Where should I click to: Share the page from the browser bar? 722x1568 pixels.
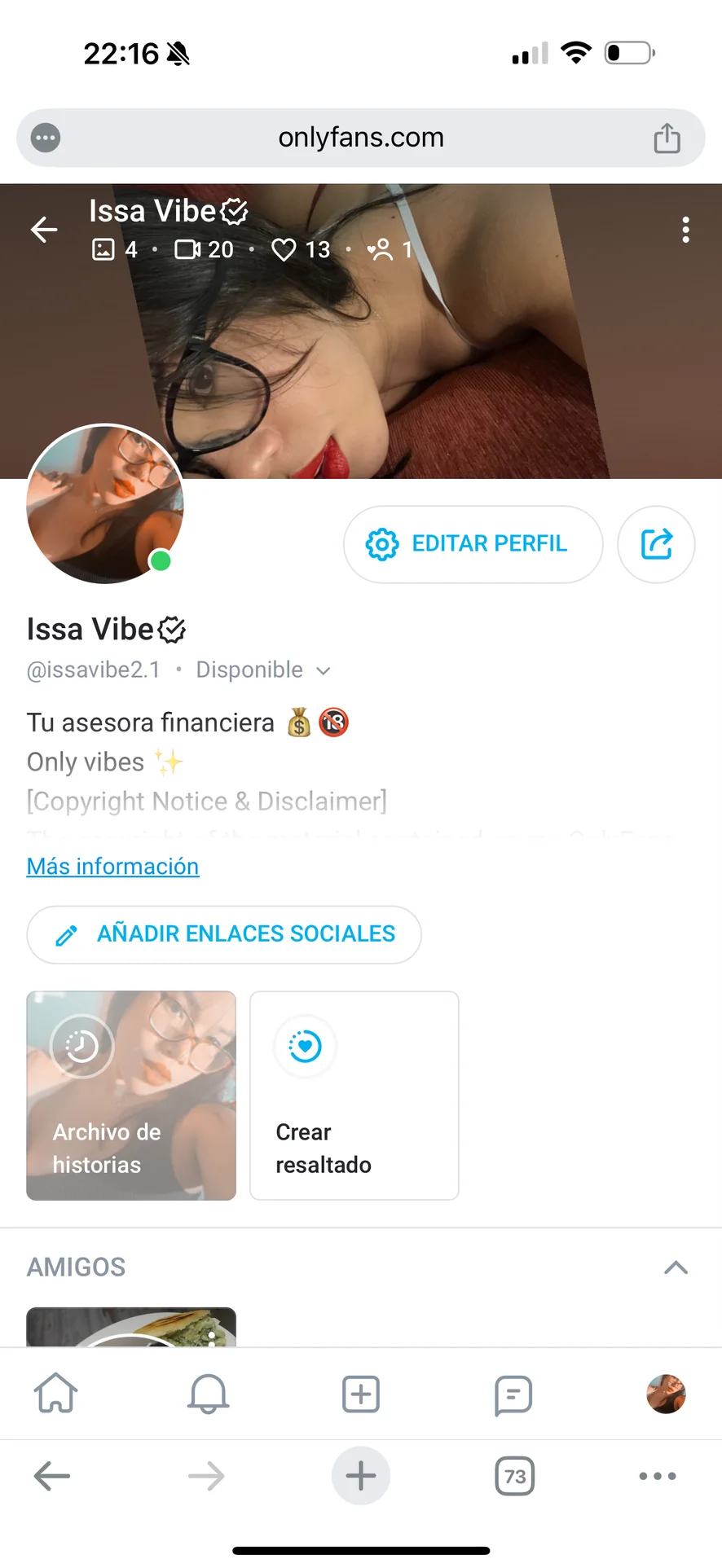coord(667,138)
